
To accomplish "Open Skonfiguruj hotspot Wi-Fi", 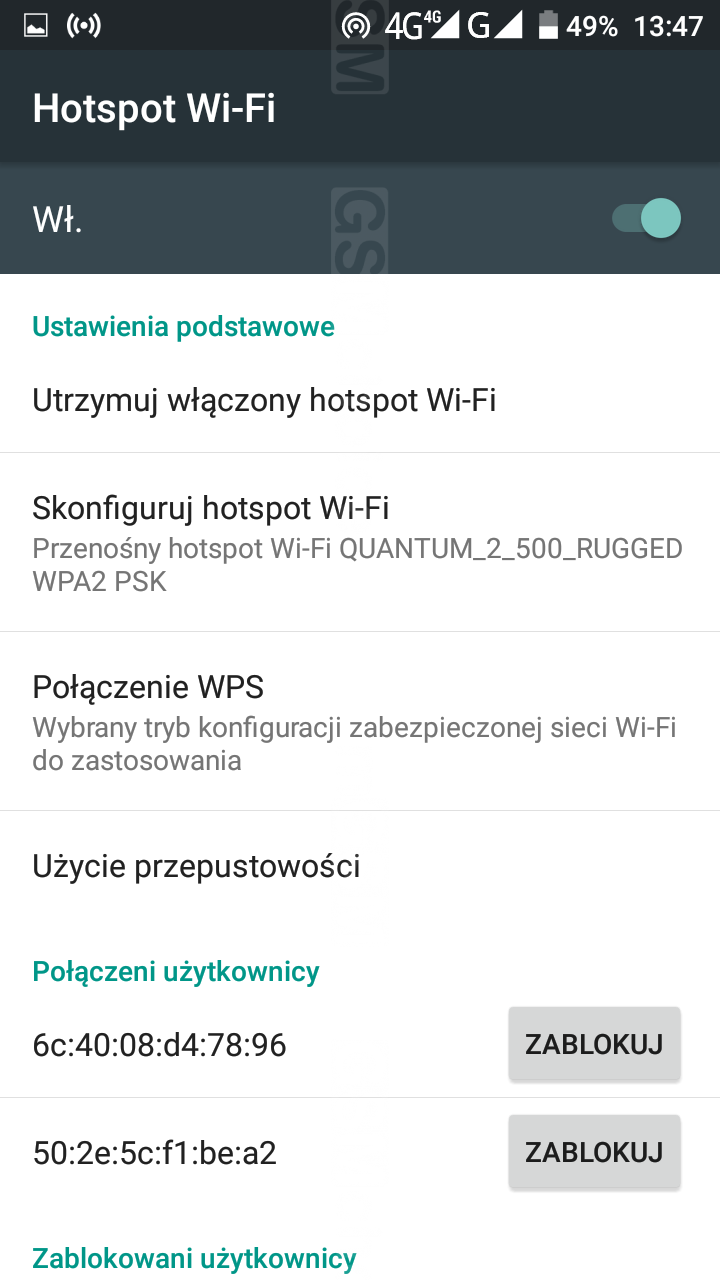I will [x=360, y=541].
